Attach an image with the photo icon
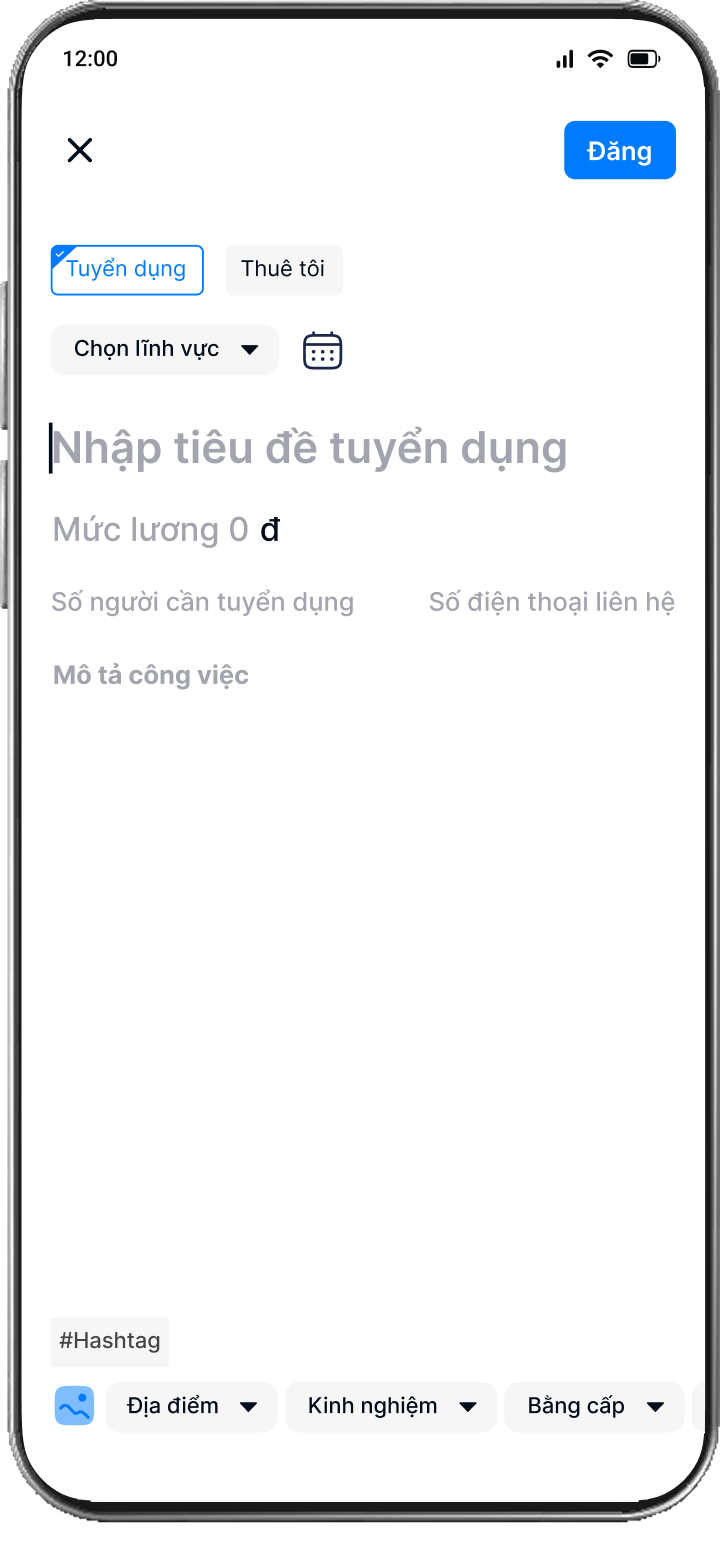This screenshot has width=720, height=1568. coord(74,1406)
